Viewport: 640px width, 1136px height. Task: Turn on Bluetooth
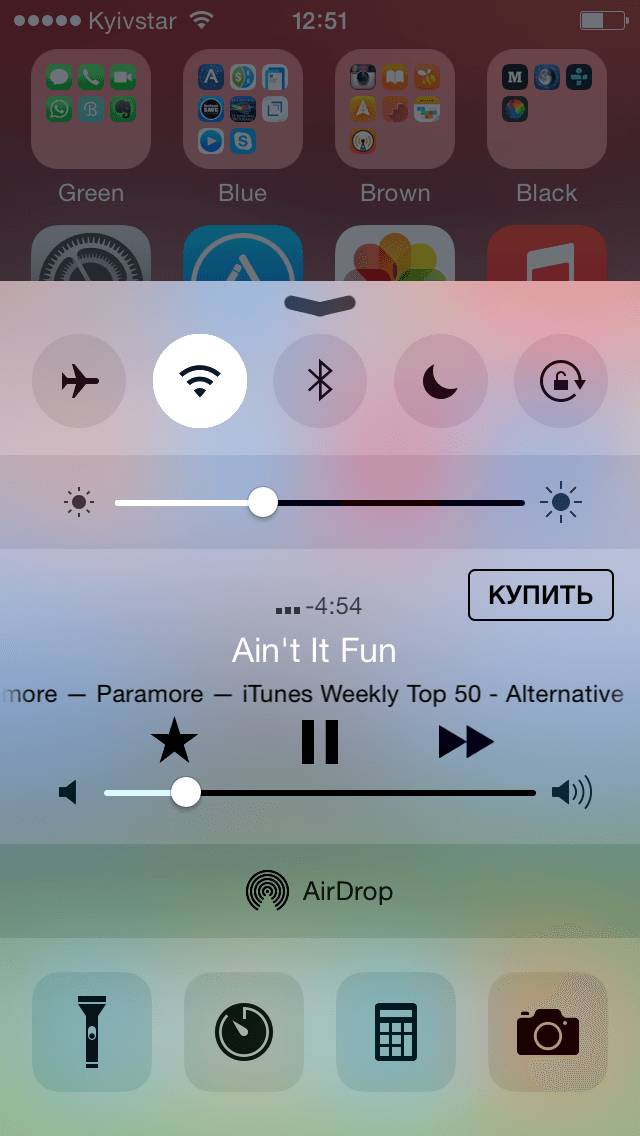(320, 381)
